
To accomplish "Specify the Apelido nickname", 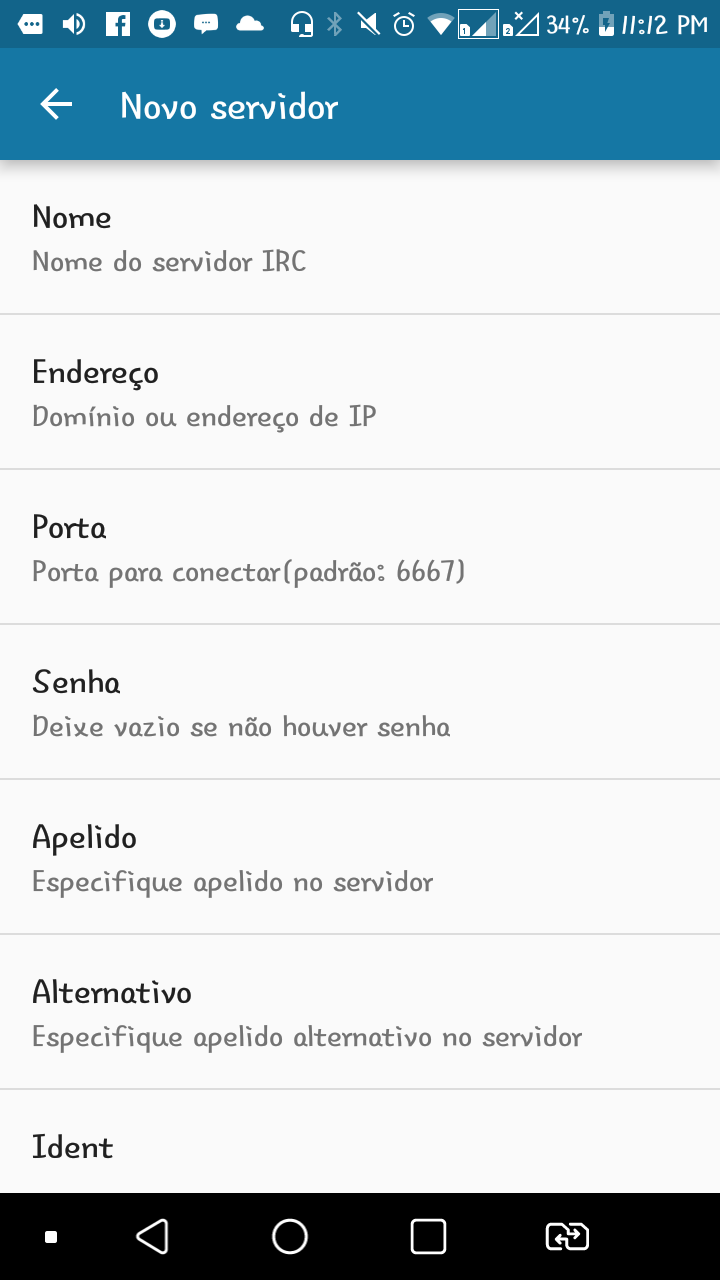I will (360, 857).
